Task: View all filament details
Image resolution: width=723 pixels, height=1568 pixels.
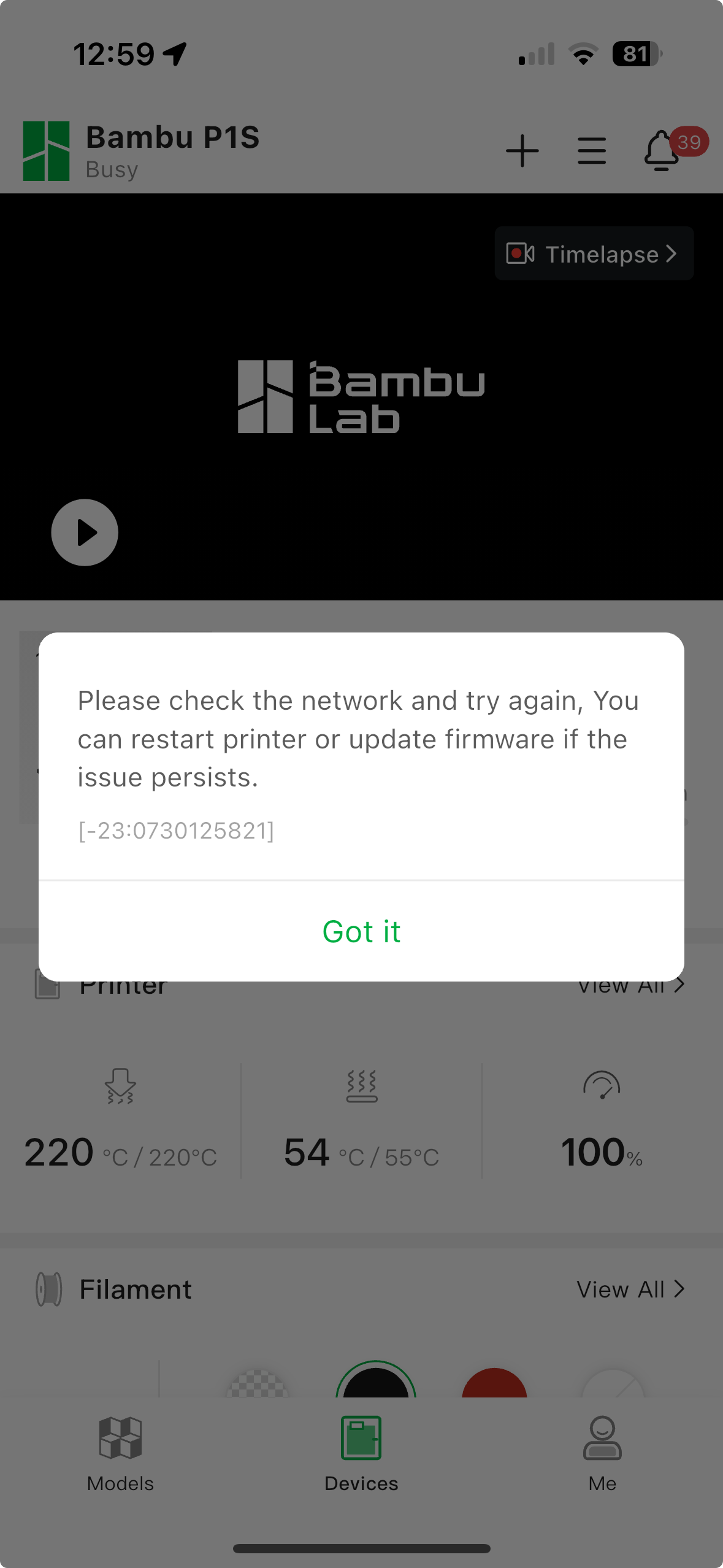Action: pos(630,1289)
